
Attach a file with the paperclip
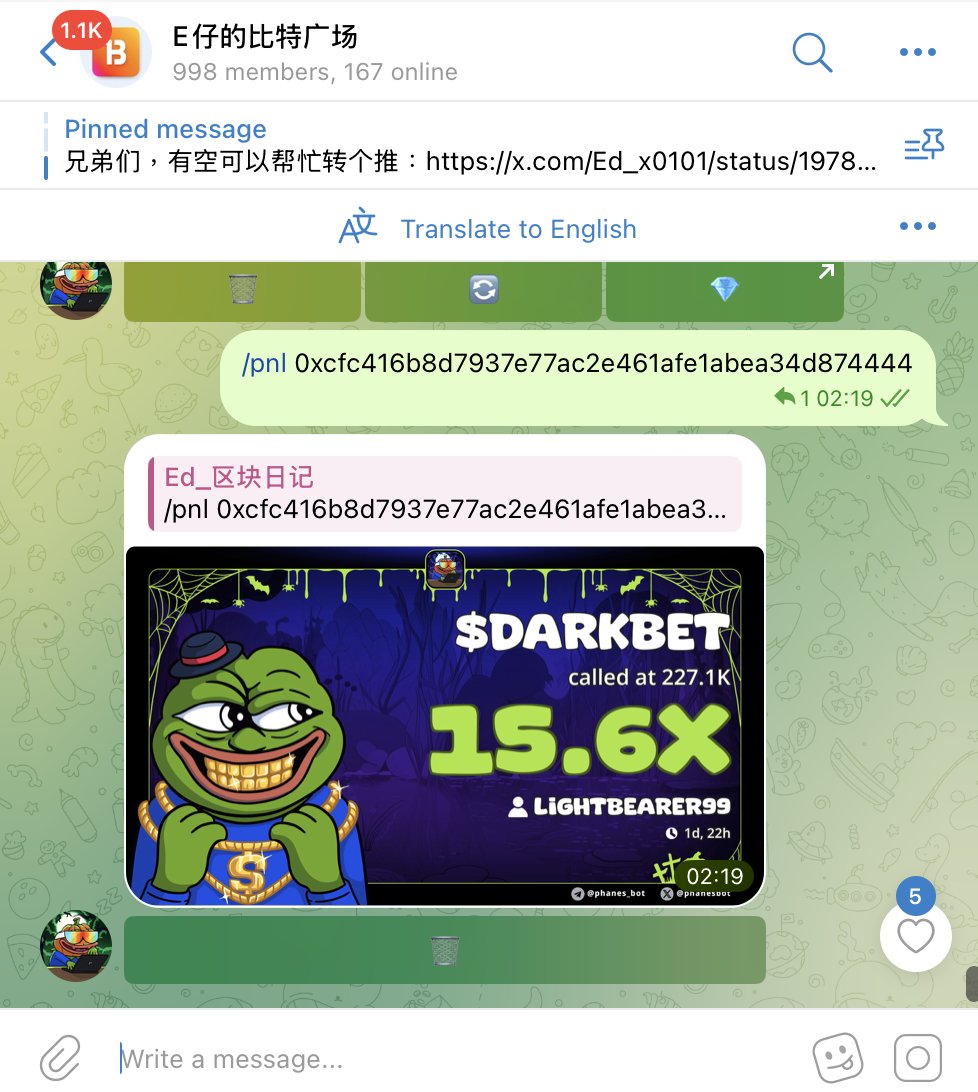click(60, 1058)
